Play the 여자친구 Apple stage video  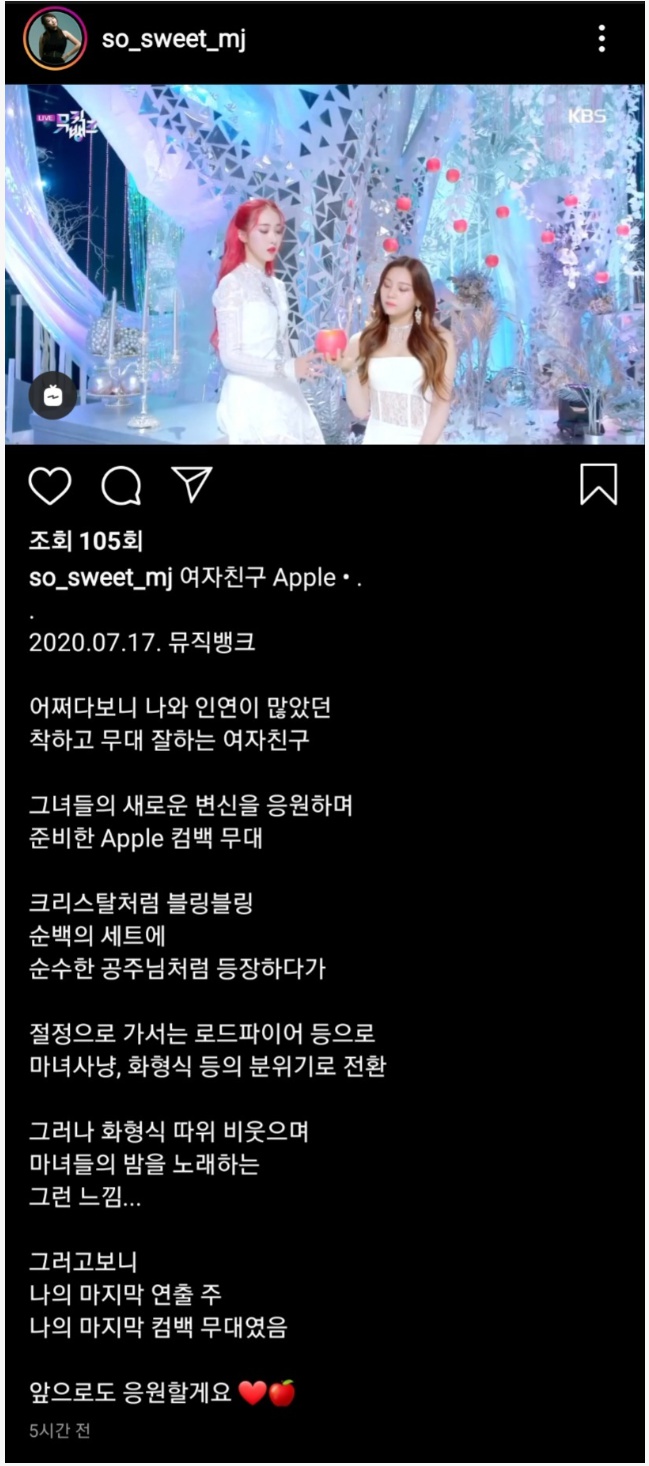click(x=324, y=265)
